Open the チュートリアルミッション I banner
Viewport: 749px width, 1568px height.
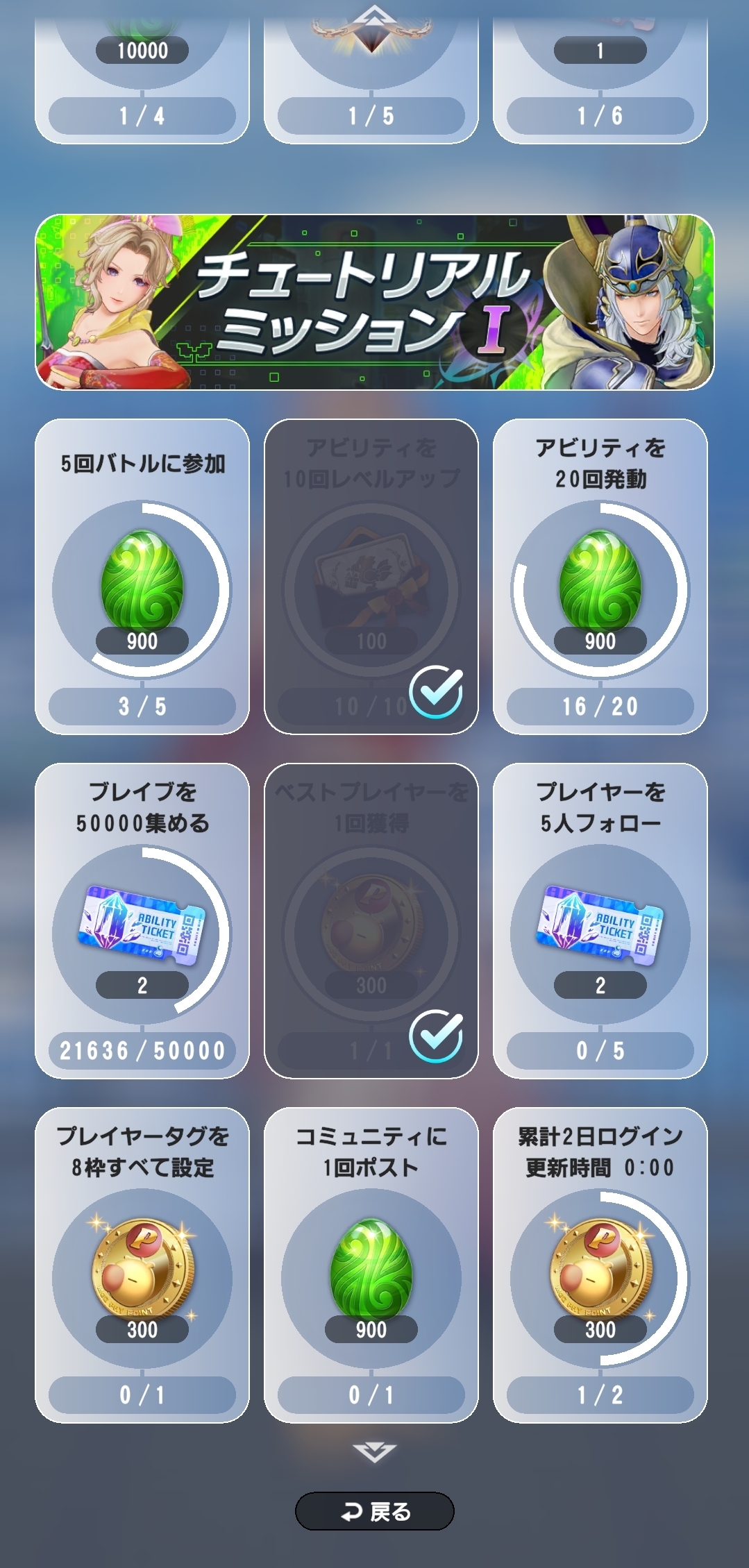click(x=374, y=302)
